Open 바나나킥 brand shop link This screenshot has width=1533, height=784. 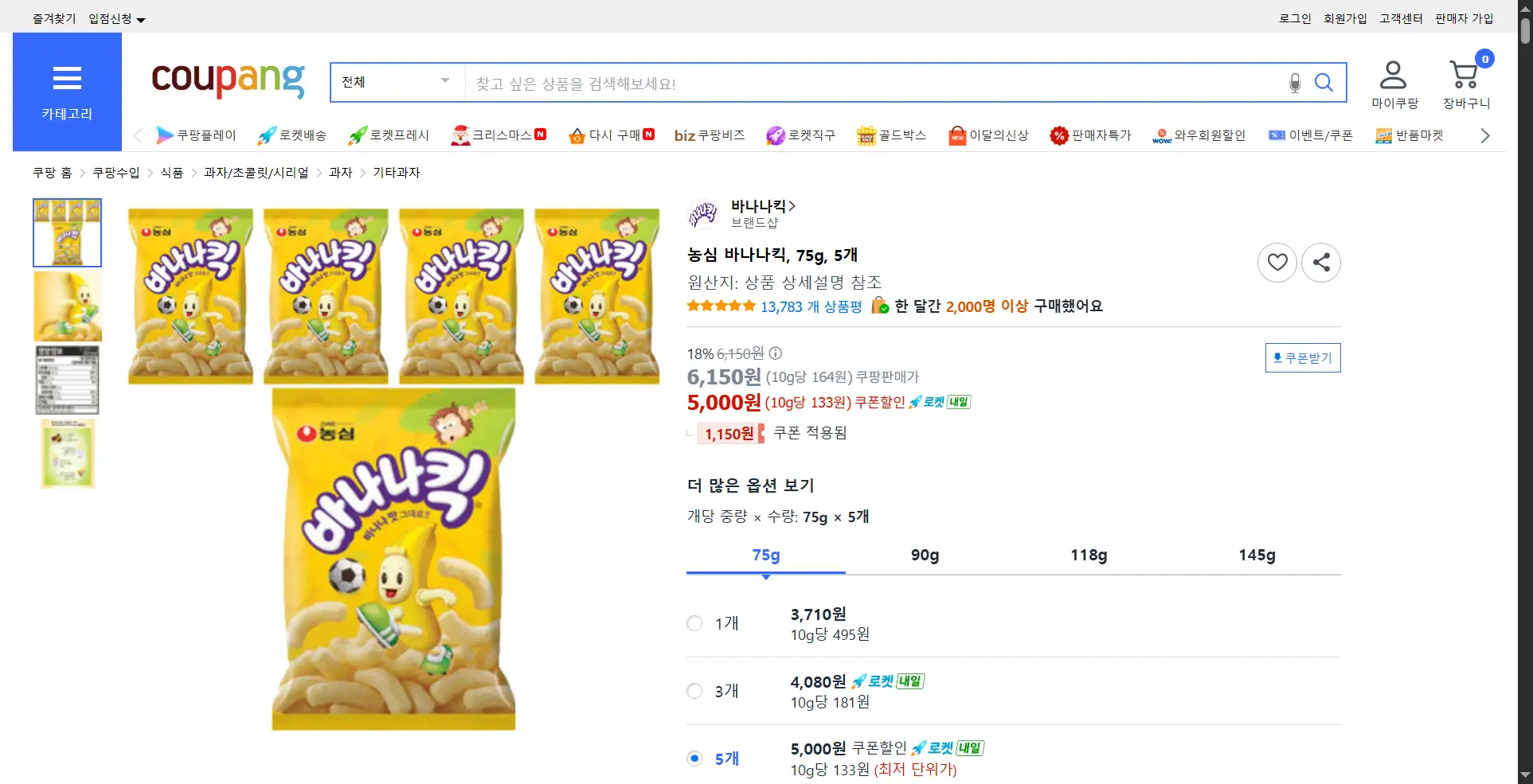click(x=762, y=206)
